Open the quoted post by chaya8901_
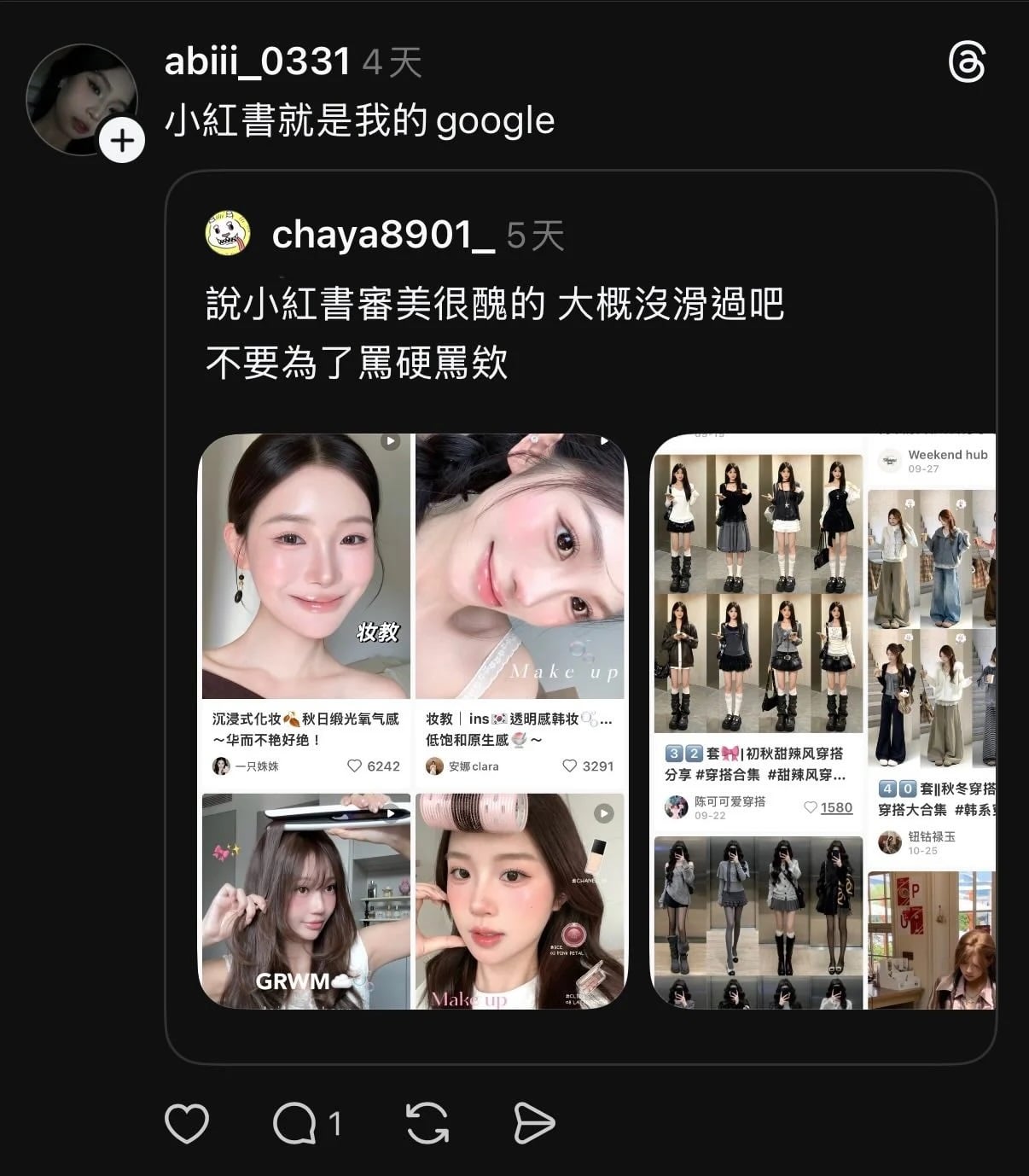The height and width of the screenshot is (1176, 1029). pos(495,333)
